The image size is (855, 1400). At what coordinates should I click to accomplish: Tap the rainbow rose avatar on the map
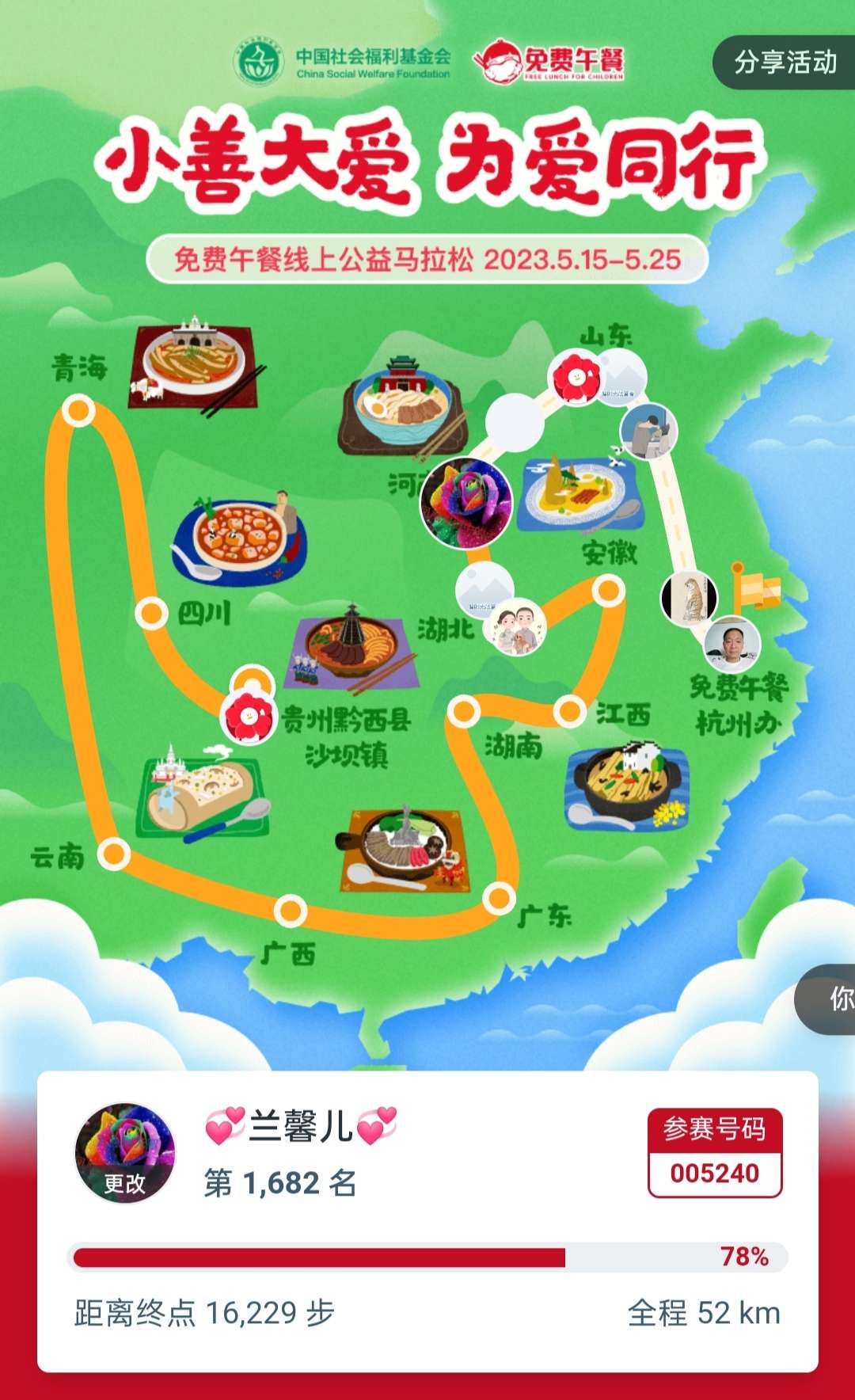coord(466,502)
